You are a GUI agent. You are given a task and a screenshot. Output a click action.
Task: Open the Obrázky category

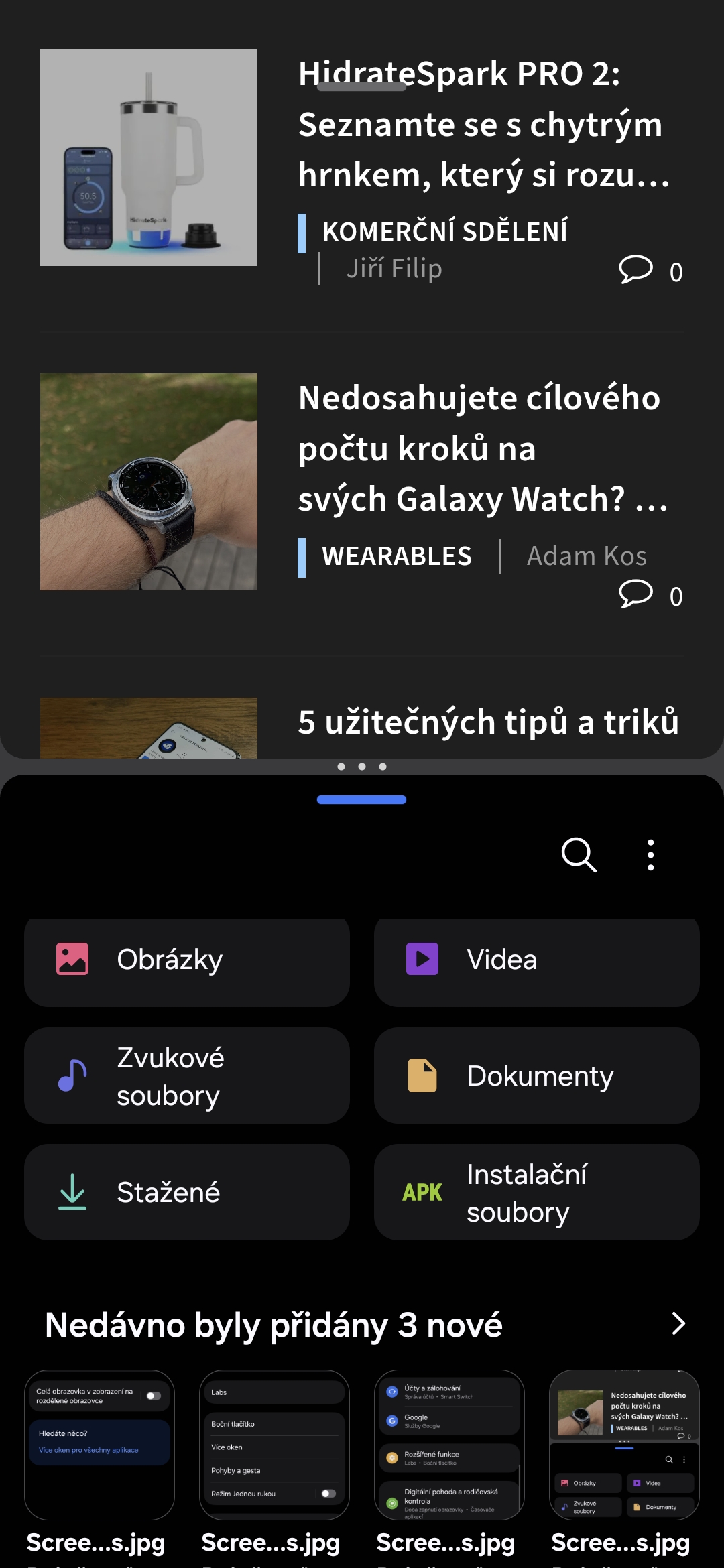tap(187, 960)
